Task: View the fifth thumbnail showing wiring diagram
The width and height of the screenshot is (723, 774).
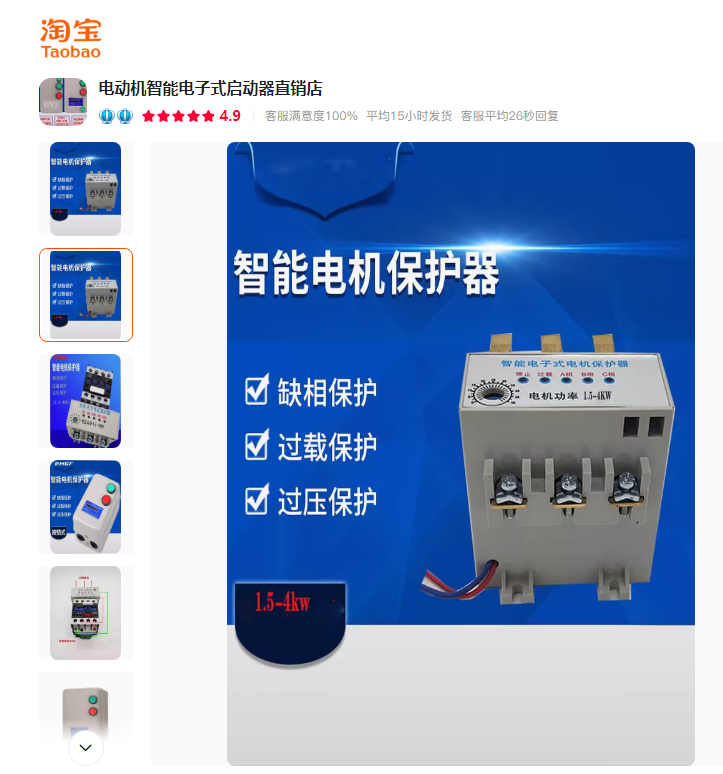Action: click(85, 613)
